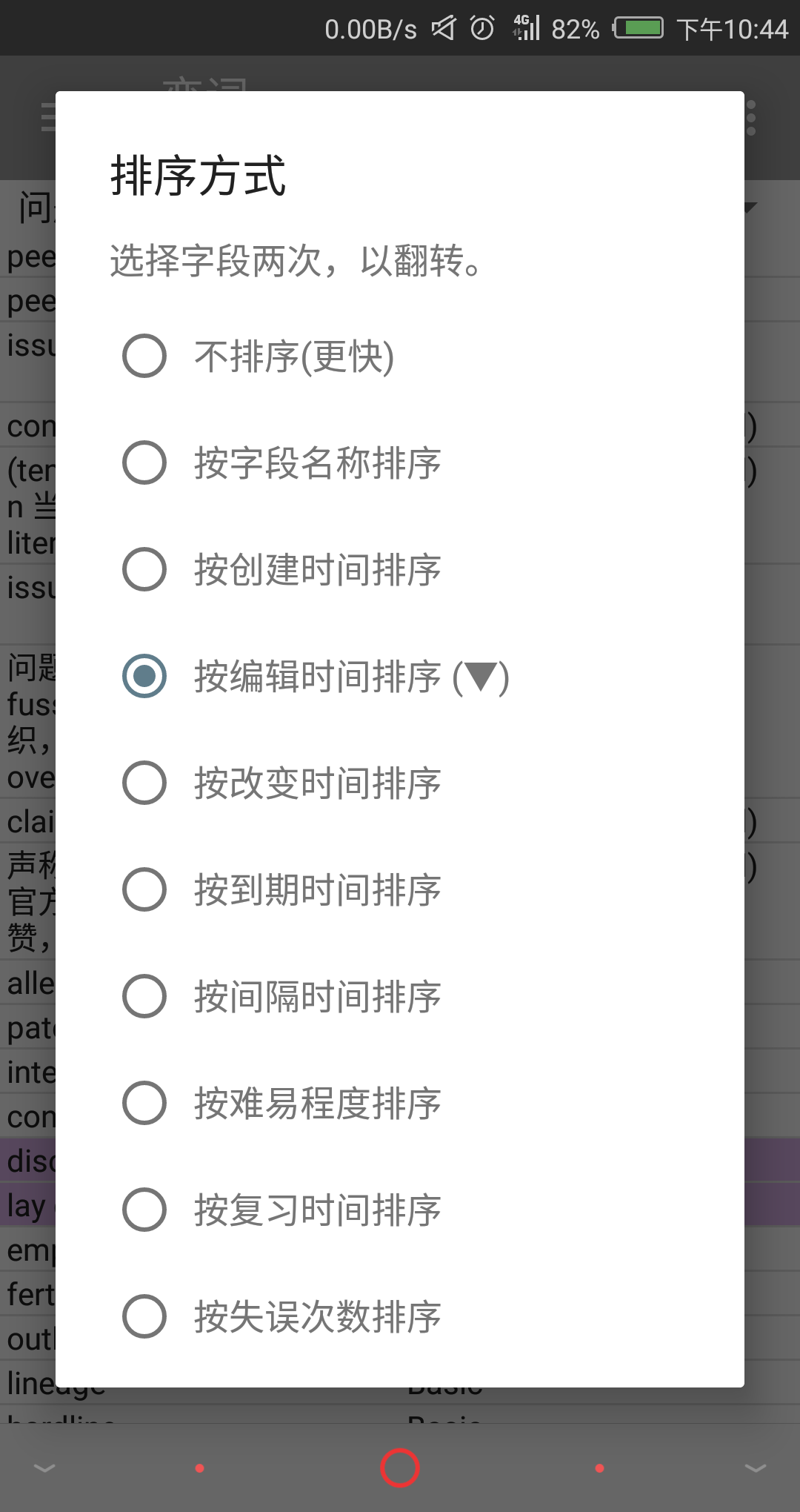Tap the home circle in the navigation bar

tap(400, 1468)
